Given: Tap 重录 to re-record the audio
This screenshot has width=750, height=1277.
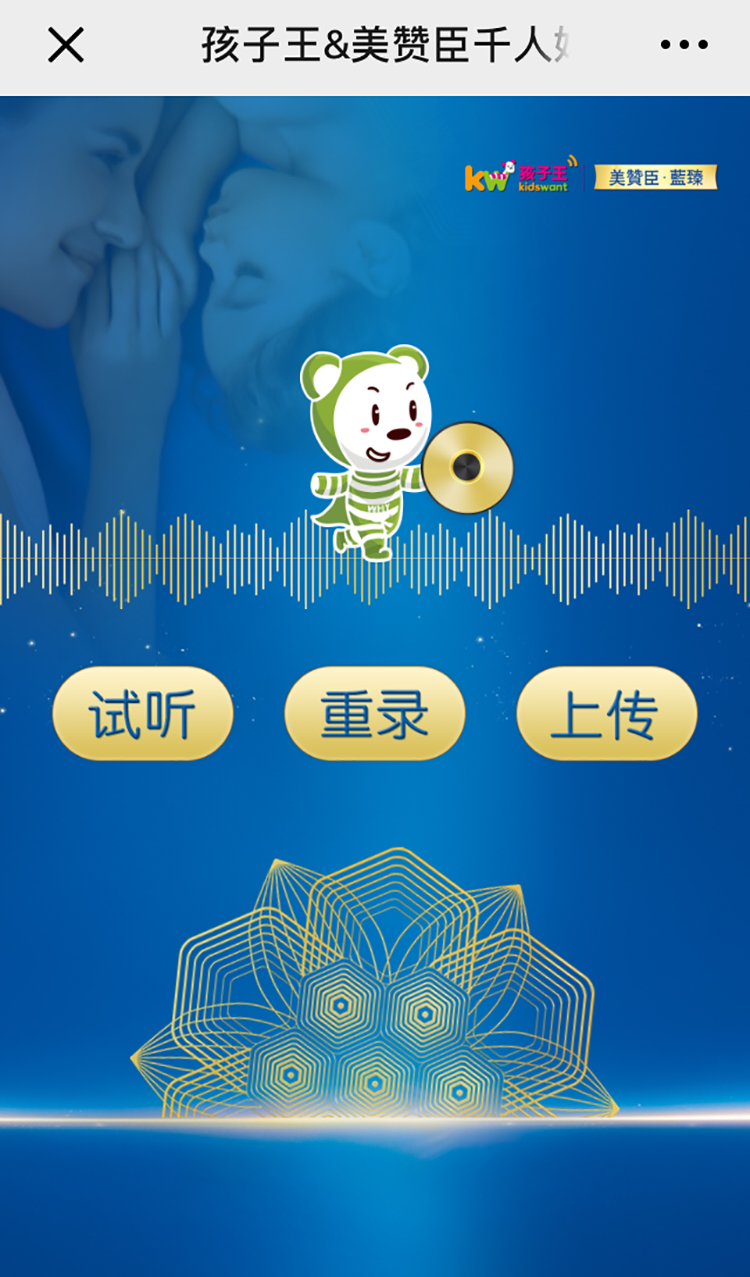Looking at the screenshot, I should tap(375, 713).
